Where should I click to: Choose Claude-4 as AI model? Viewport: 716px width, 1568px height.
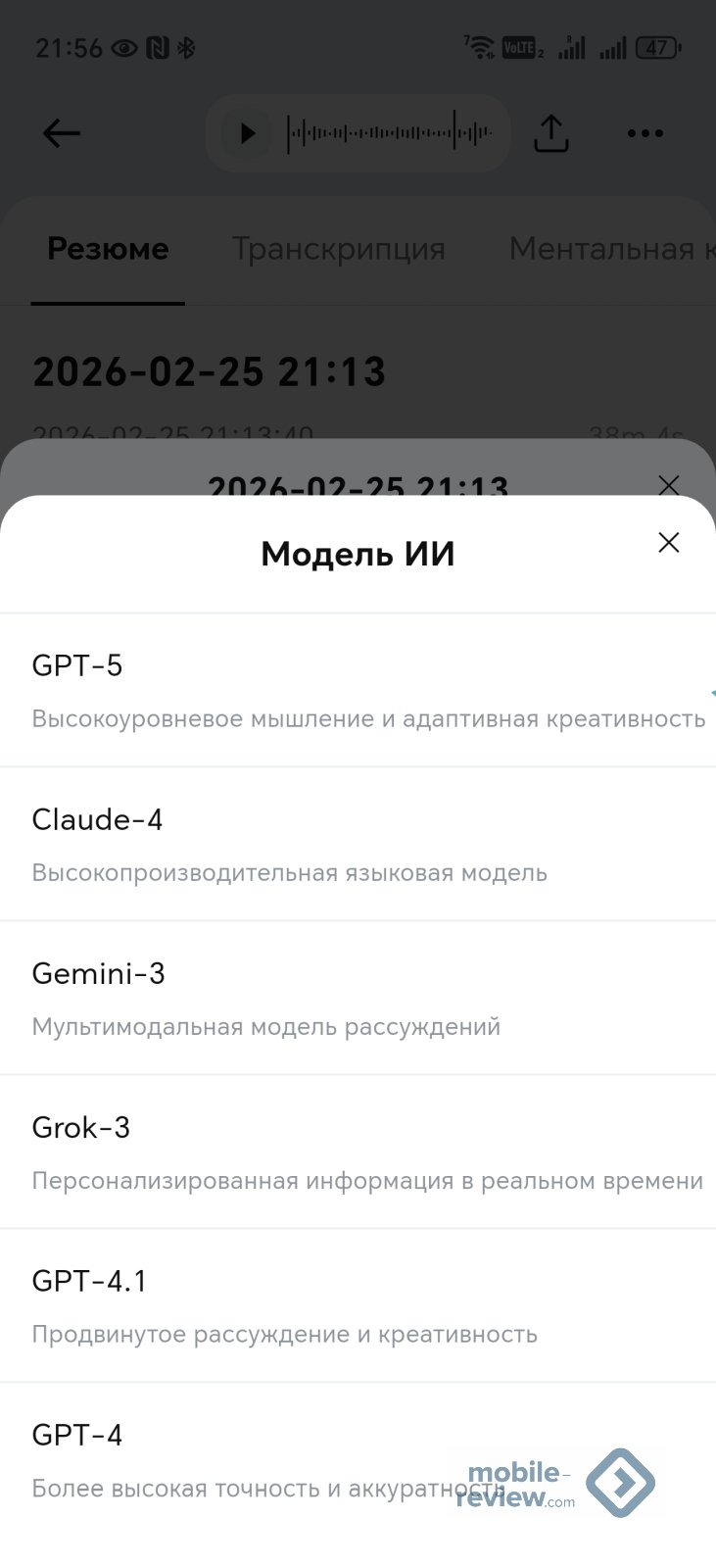pyautogui.click(x=358, y=844)
